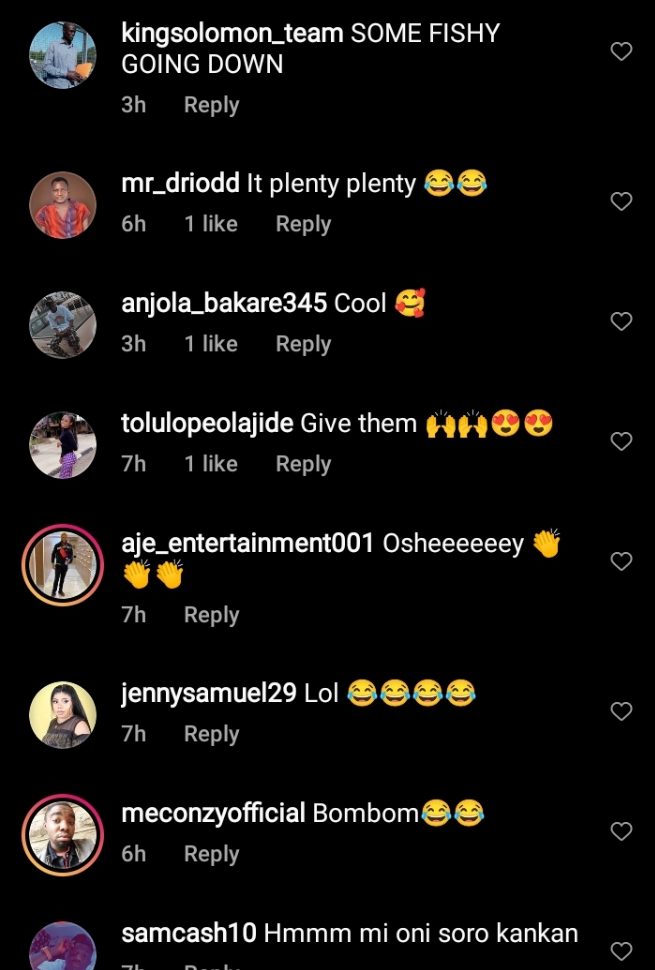Open aje_entertainment001's story avatar
Image resolution: width=655 pixels, height=970 pixels.
point(63,565)
